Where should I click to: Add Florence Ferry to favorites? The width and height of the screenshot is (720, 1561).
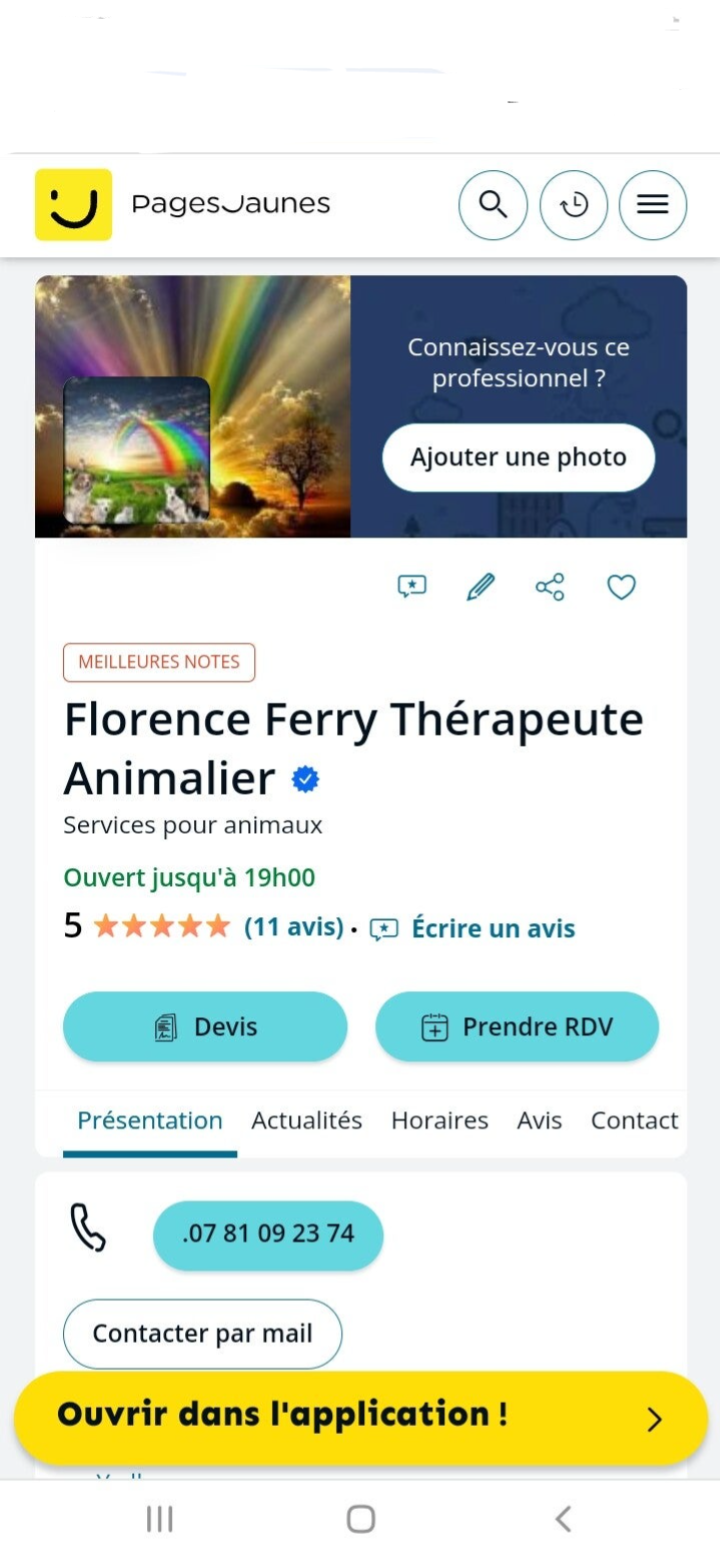[x=621, y=587]
